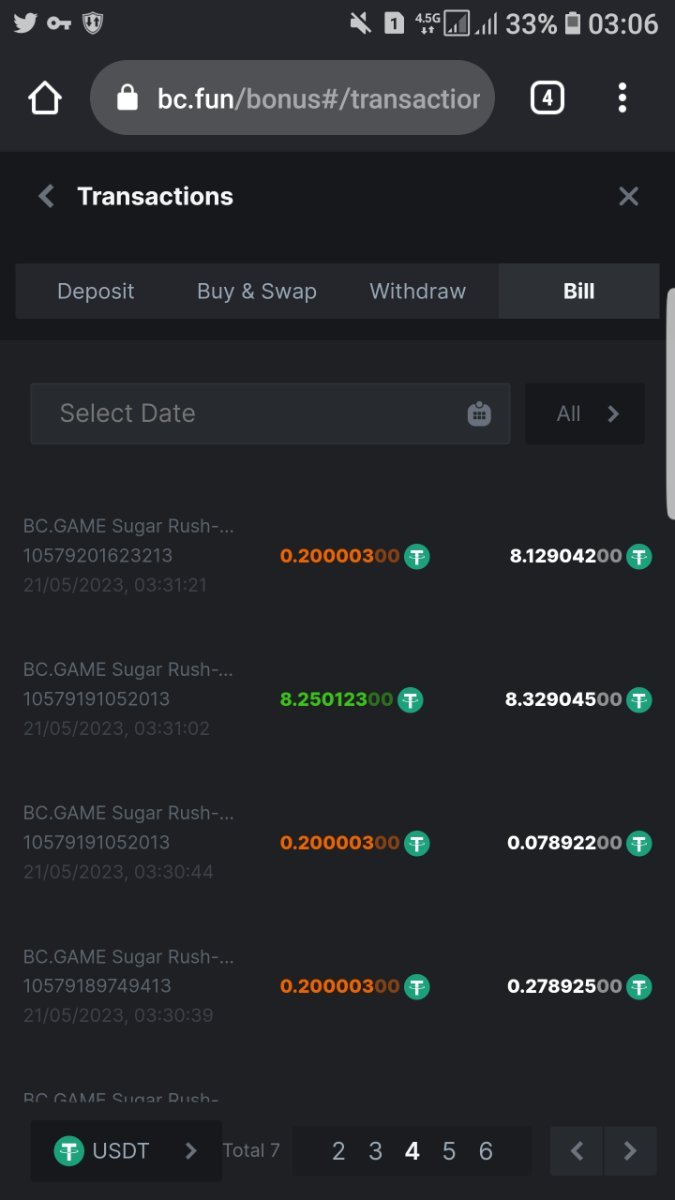675x1200 pixels.
Task: Go to the next page arrow
Action: click(x=630, y=1151)
